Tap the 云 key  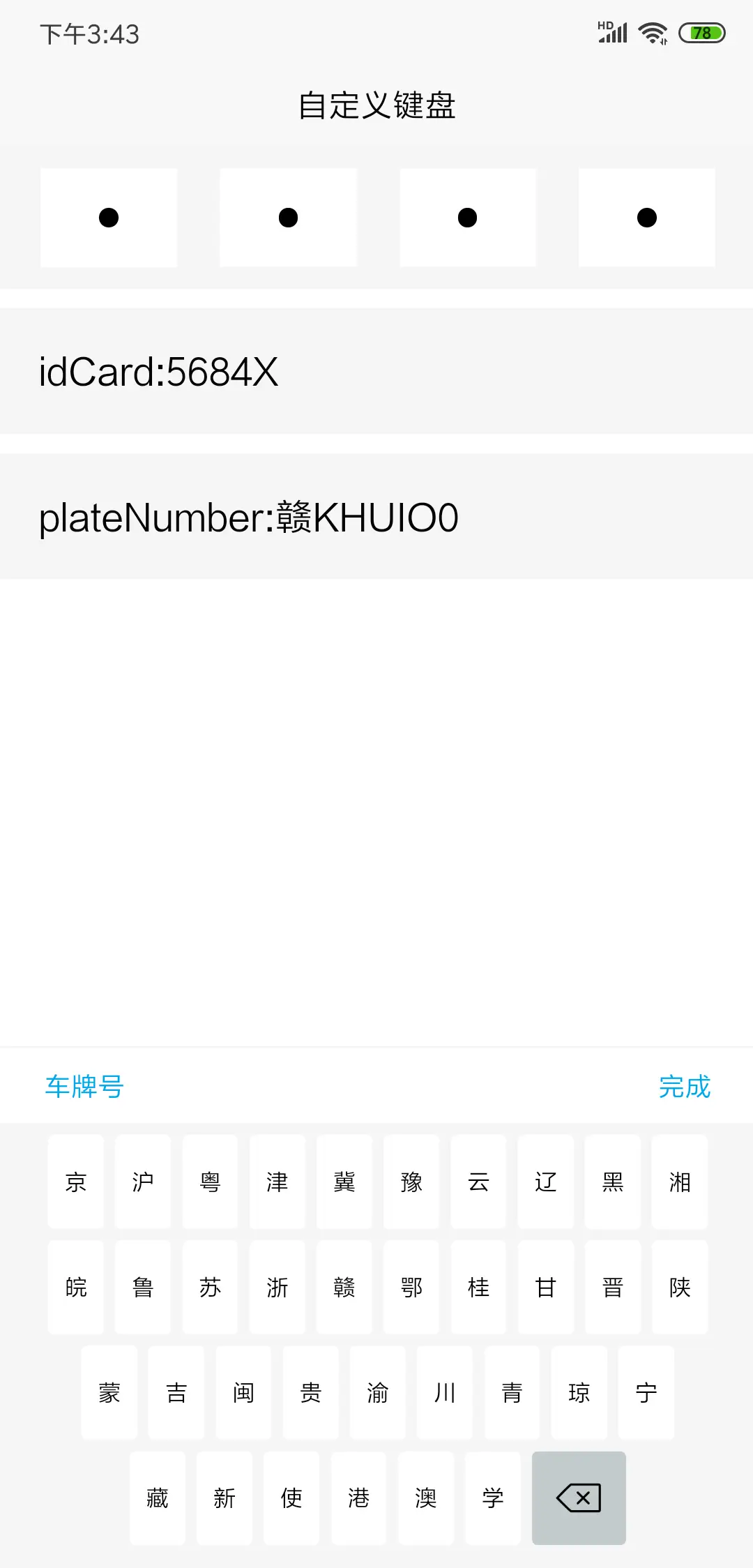(x=478, y=1182)
